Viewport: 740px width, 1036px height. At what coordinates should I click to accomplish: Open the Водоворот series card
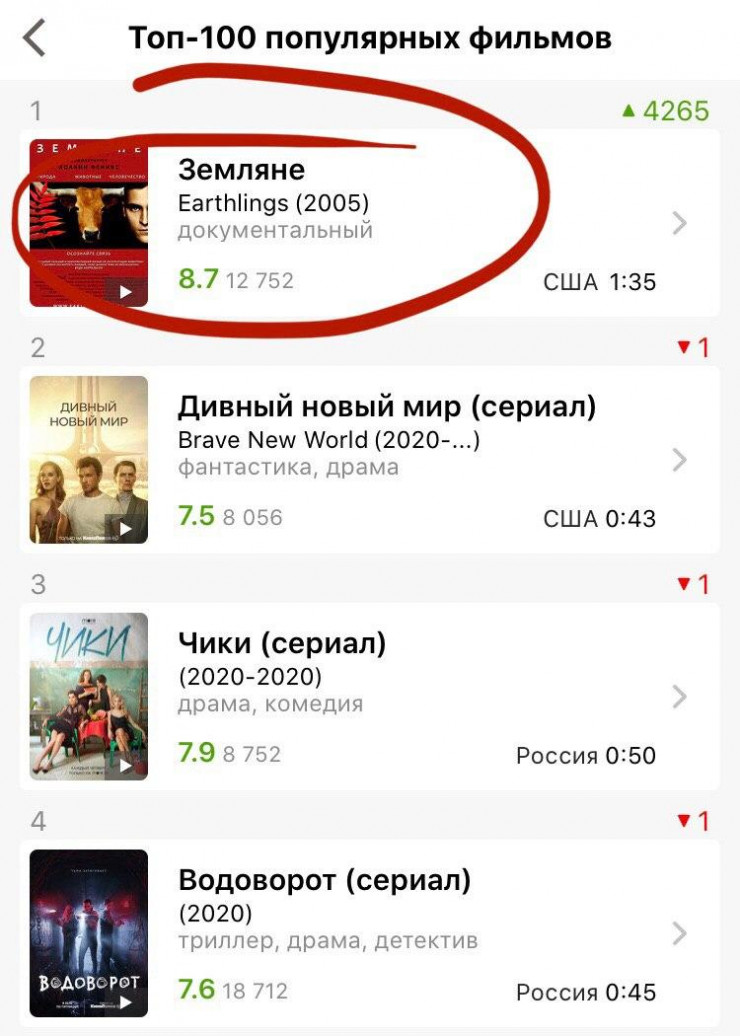pyautogui.click(x=400, y=934)
